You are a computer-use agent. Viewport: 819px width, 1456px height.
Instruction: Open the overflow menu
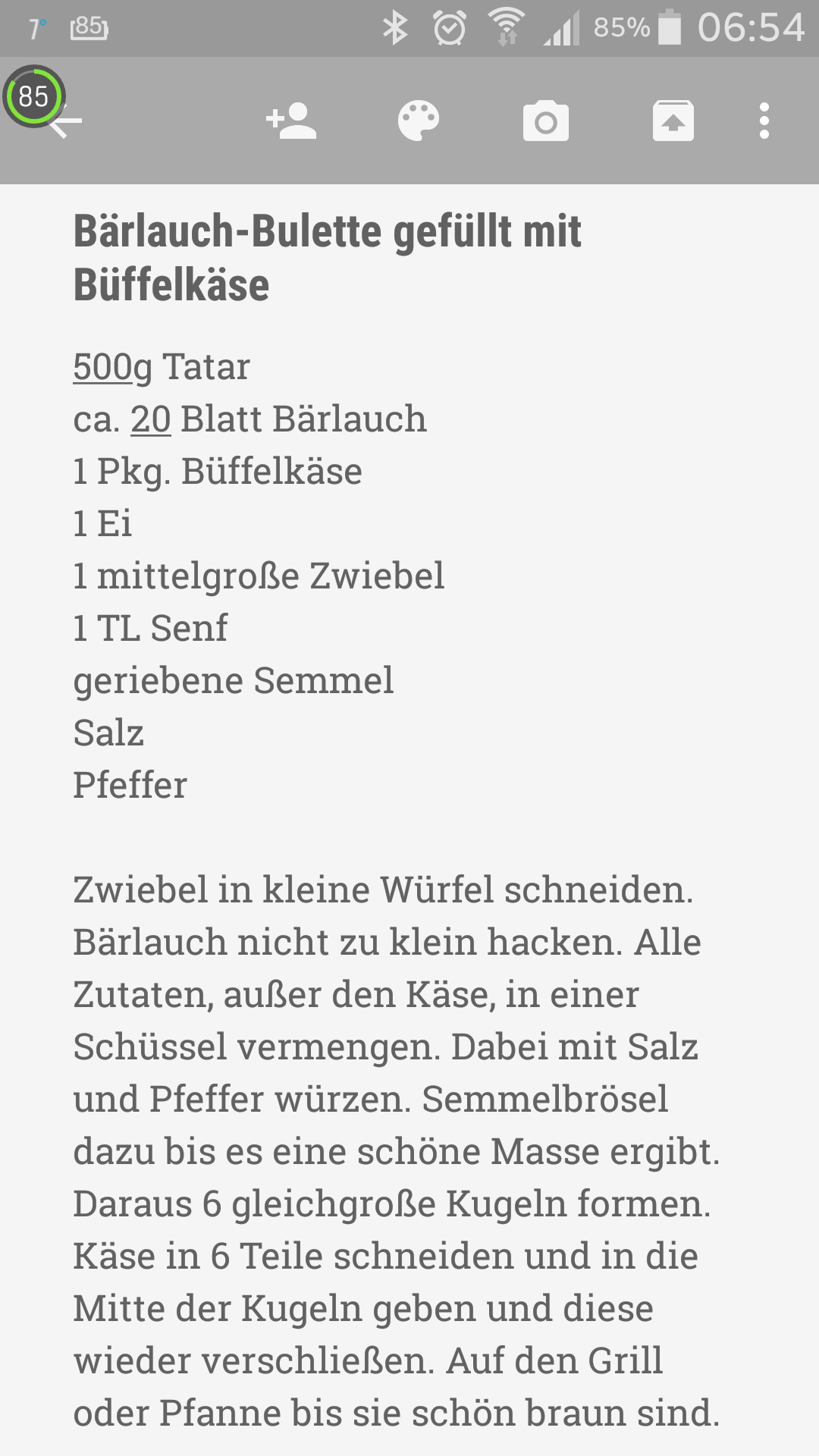click(x=764, y=121)
